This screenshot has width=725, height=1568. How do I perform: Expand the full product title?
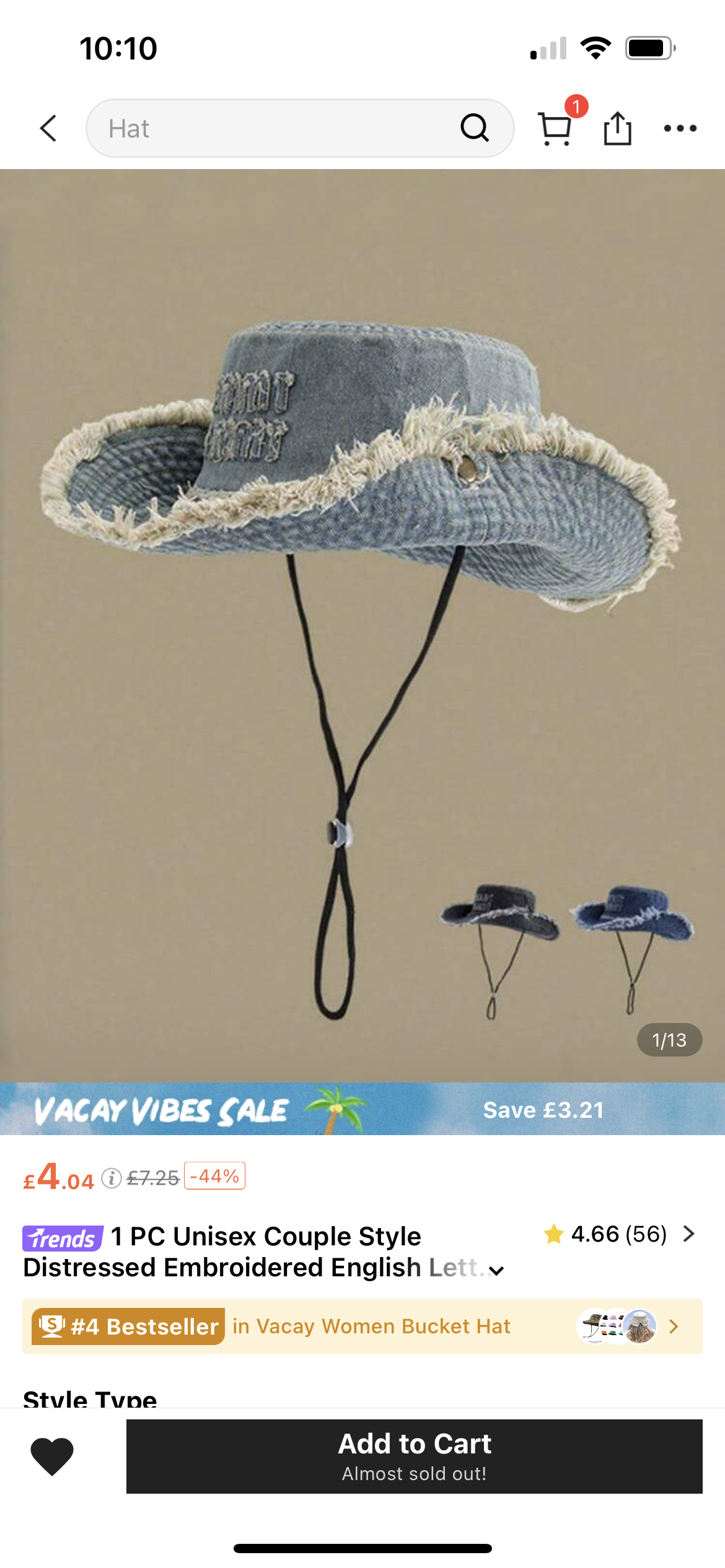(x=496, y=1271)
